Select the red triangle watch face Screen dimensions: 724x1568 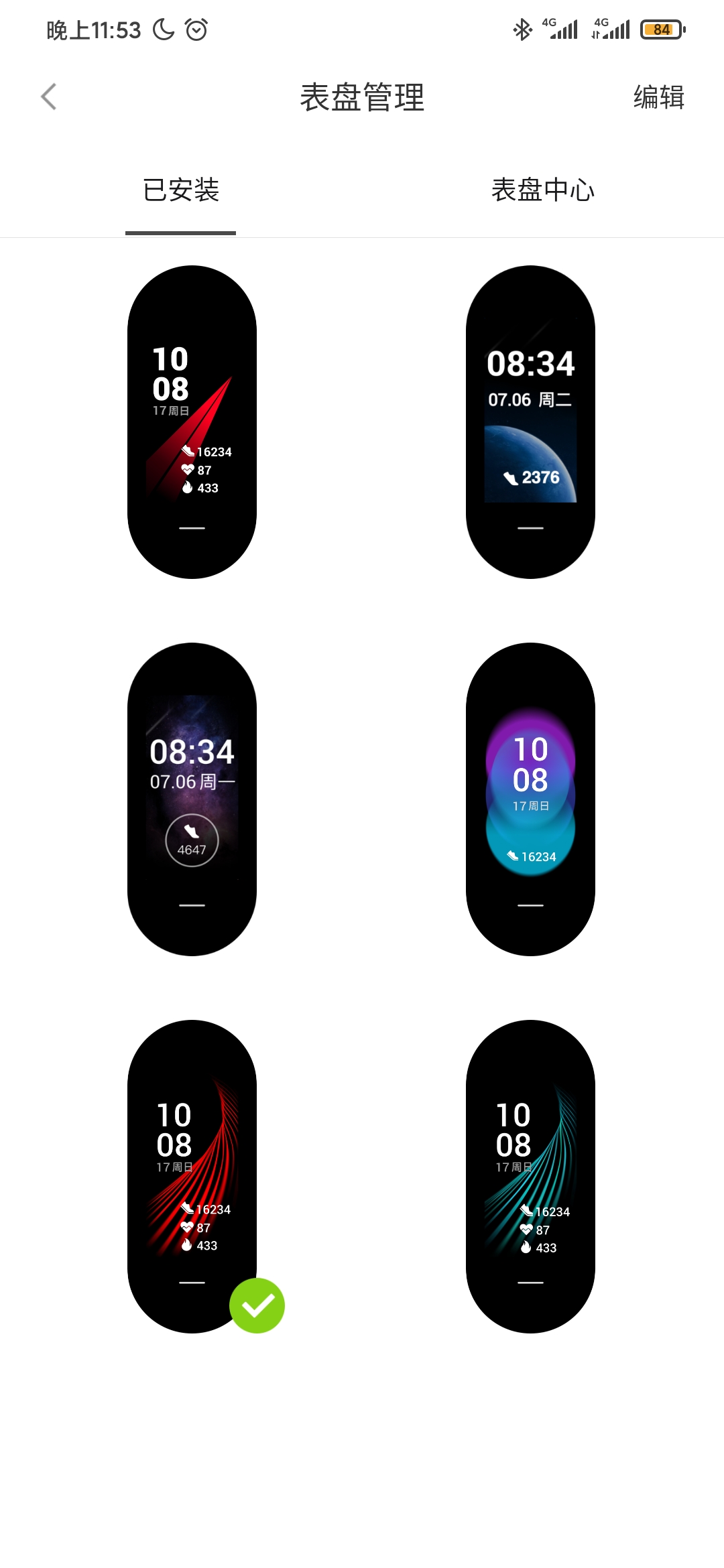192,422
